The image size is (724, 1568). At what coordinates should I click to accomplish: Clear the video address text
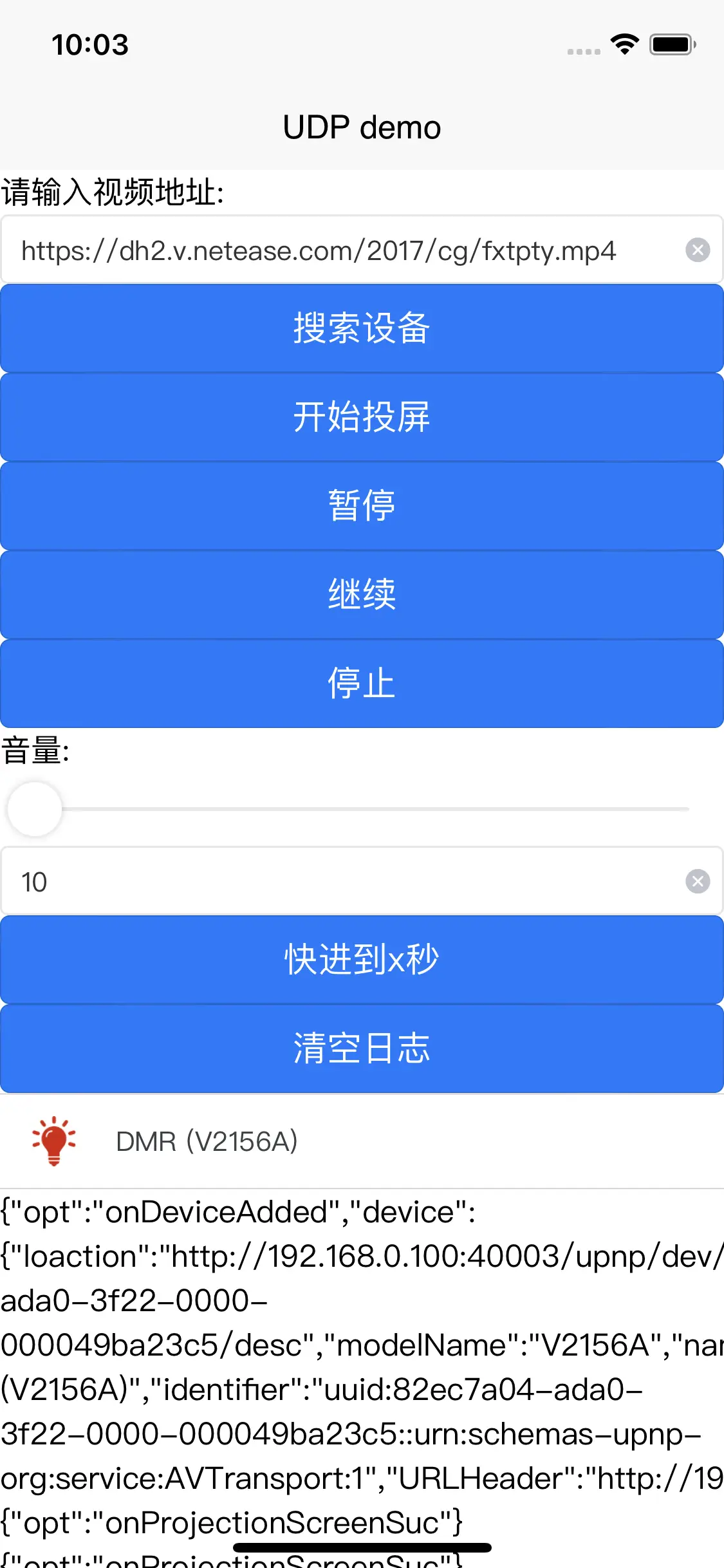(698, 250)
